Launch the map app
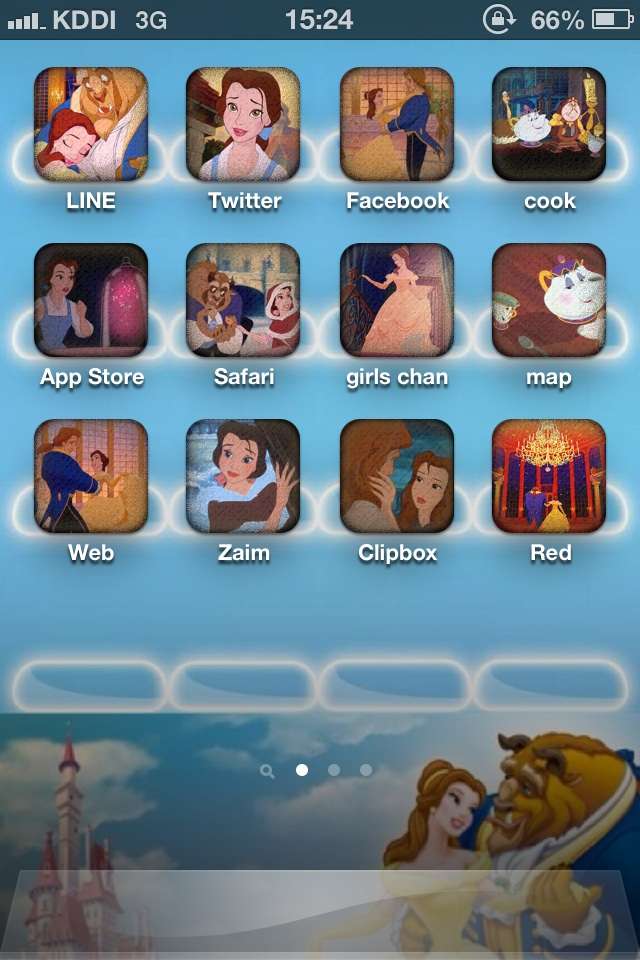Screen dimensions: 640x960 [x=549, y=300]
